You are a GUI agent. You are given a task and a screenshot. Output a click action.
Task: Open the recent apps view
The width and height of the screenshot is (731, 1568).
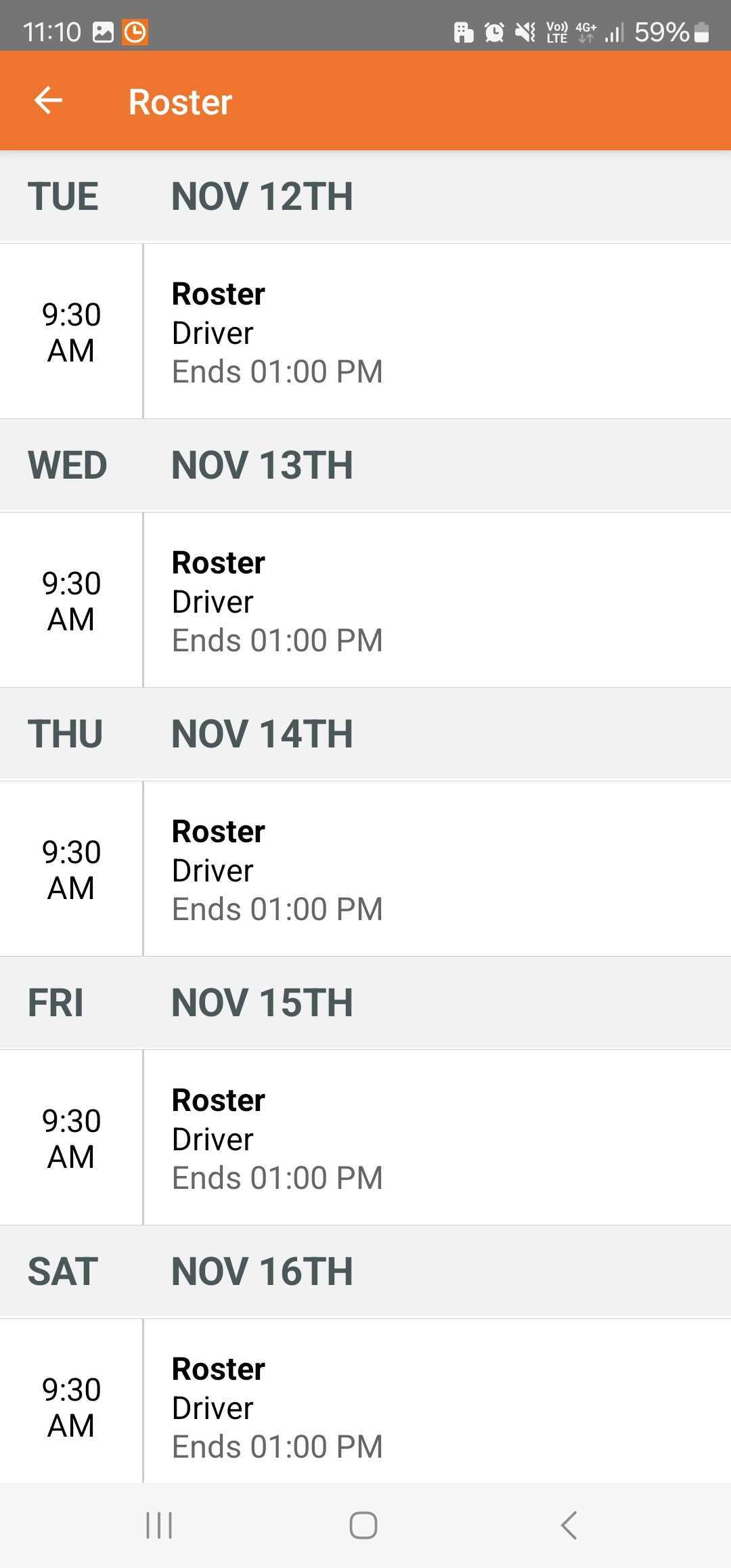[x=159, y=1525]
